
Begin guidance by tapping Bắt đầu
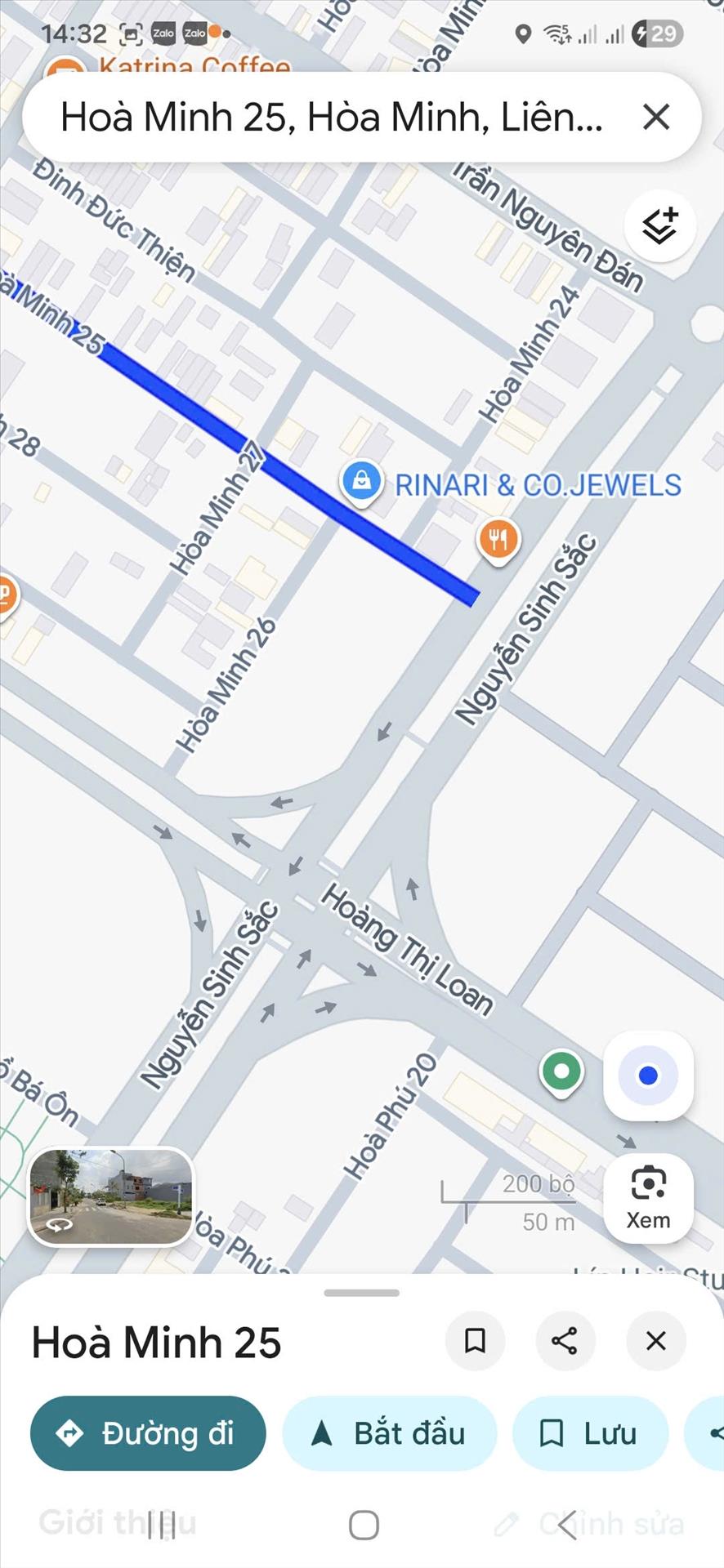[x=389, y=1433]
